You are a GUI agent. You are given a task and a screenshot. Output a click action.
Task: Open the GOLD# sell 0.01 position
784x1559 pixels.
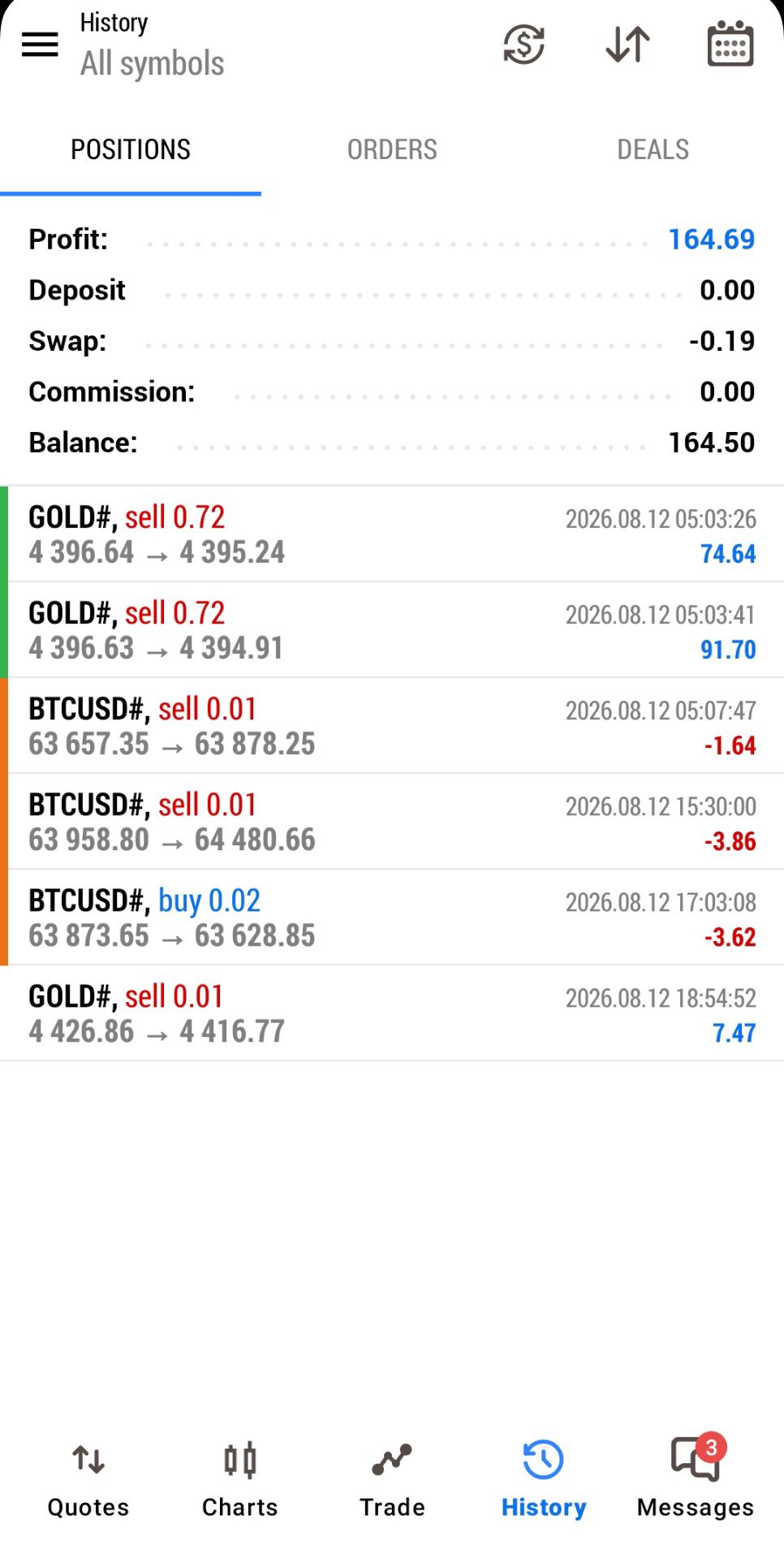point(392,1013)
